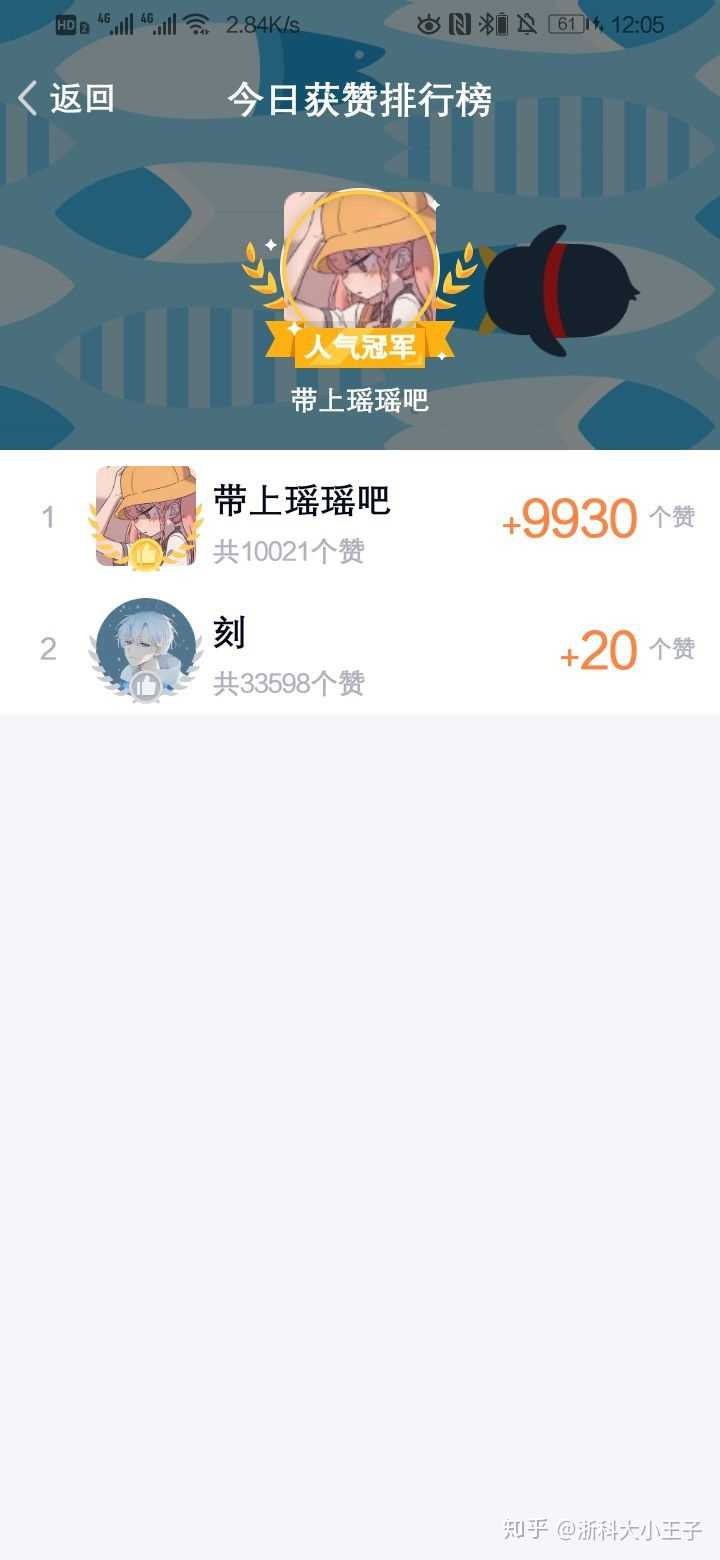Tap the 共10021个赞 total likes text
Image resolution: width=720 pixels, height=1560 pixels.
290,551
